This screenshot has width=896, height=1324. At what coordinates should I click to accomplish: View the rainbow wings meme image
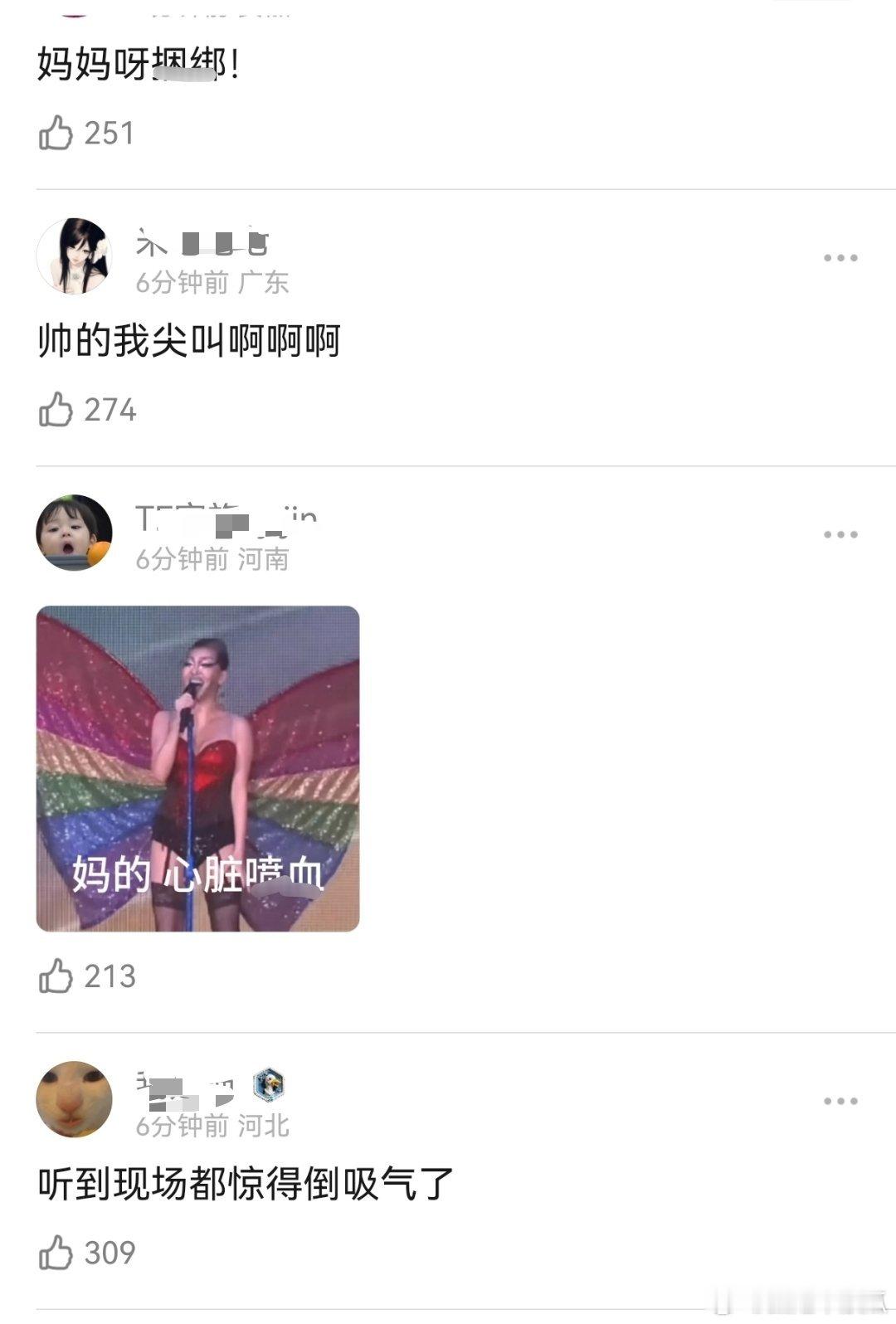(197, 768)
